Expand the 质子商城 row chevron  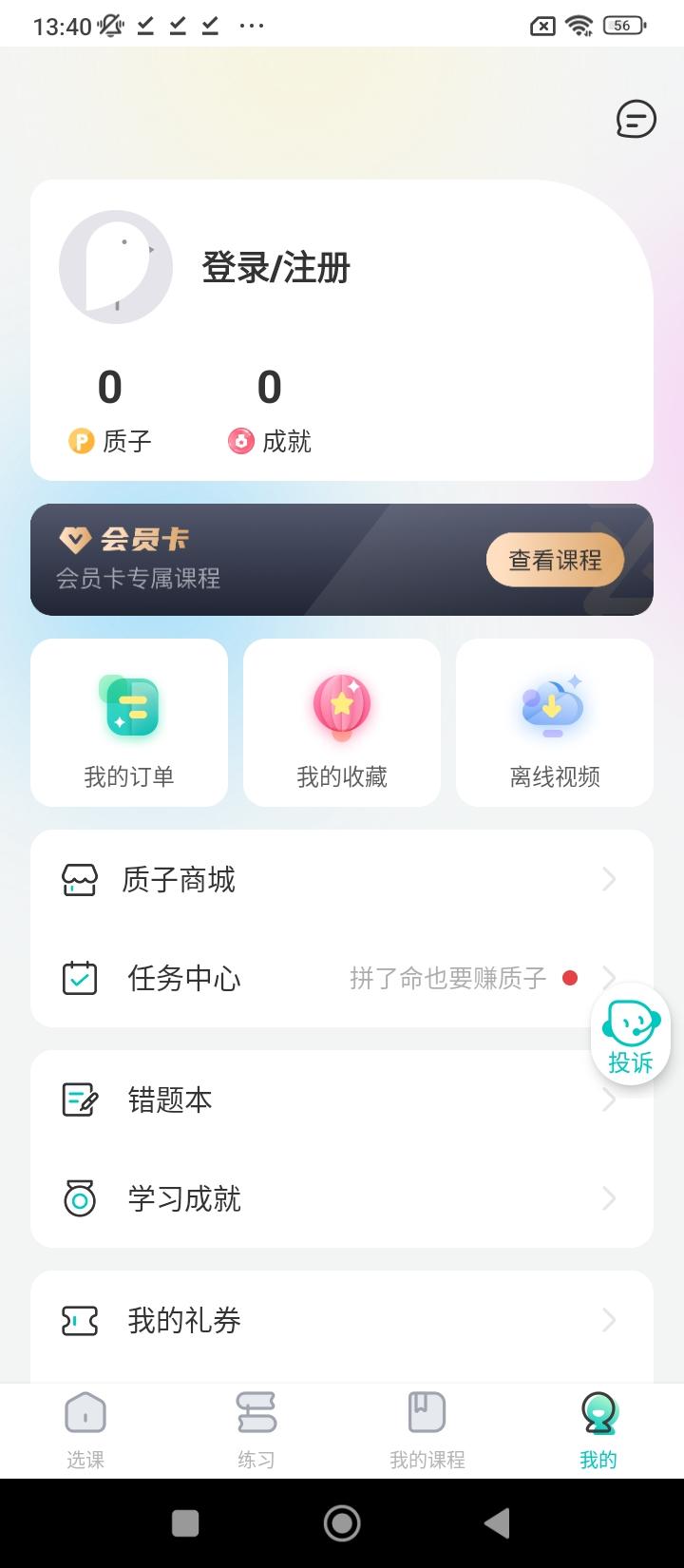click(609, 880)
